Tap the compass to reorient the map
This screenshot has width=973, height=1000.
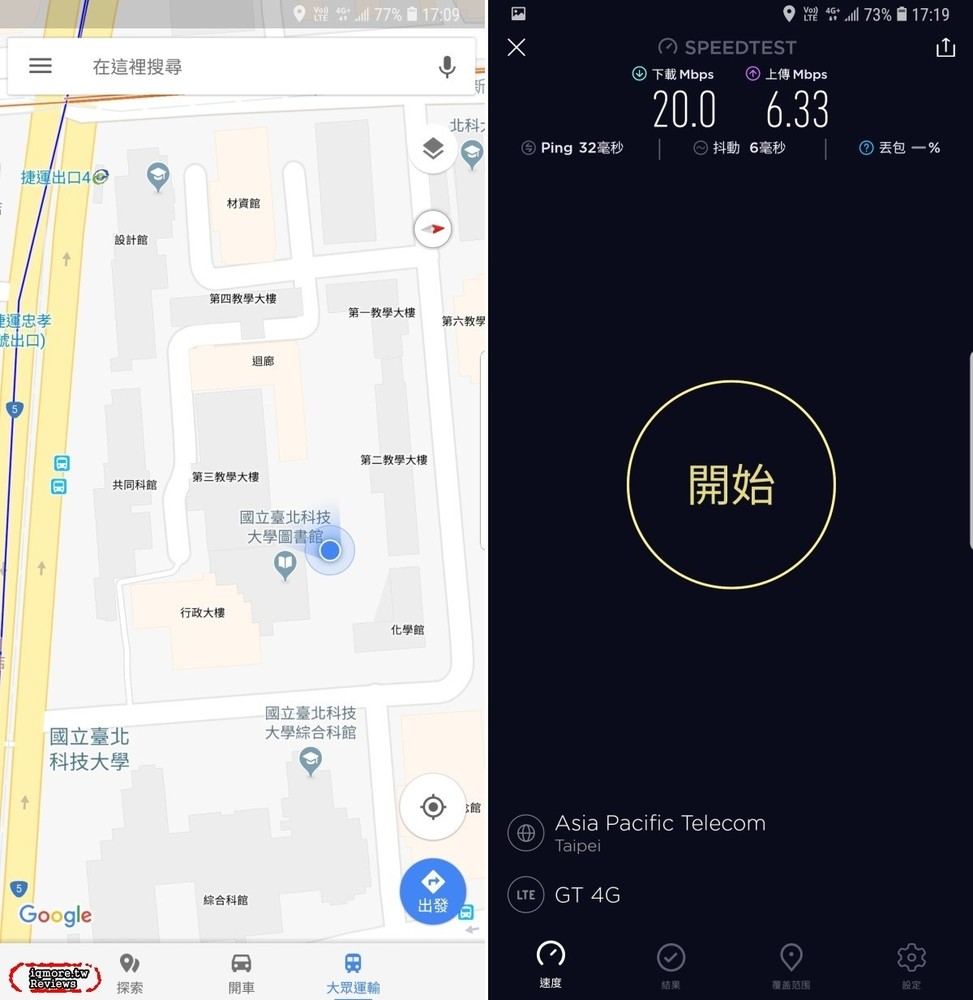pyautogui.click(x=433, y=229)
